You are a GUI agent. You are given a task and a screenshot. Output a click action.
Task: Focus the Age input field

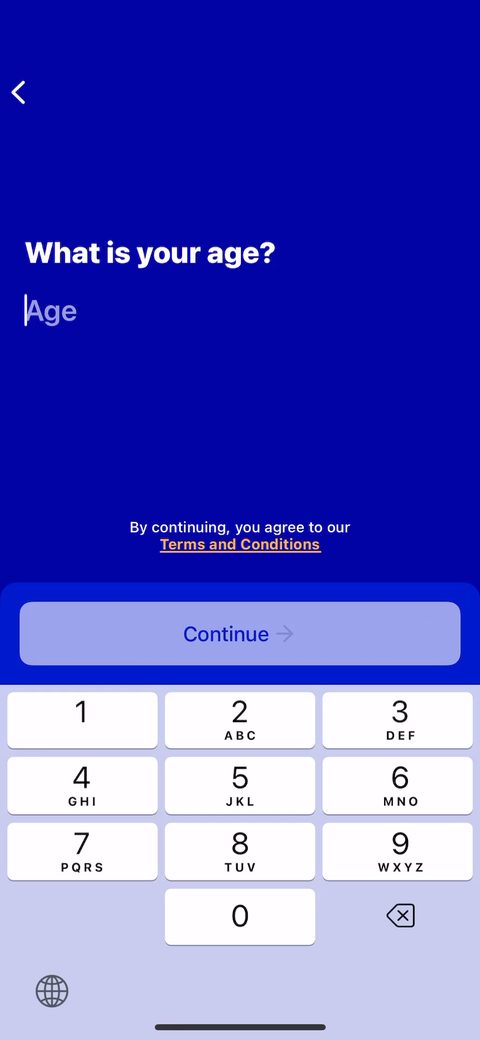pyautogui.click(x=239, y=311)
